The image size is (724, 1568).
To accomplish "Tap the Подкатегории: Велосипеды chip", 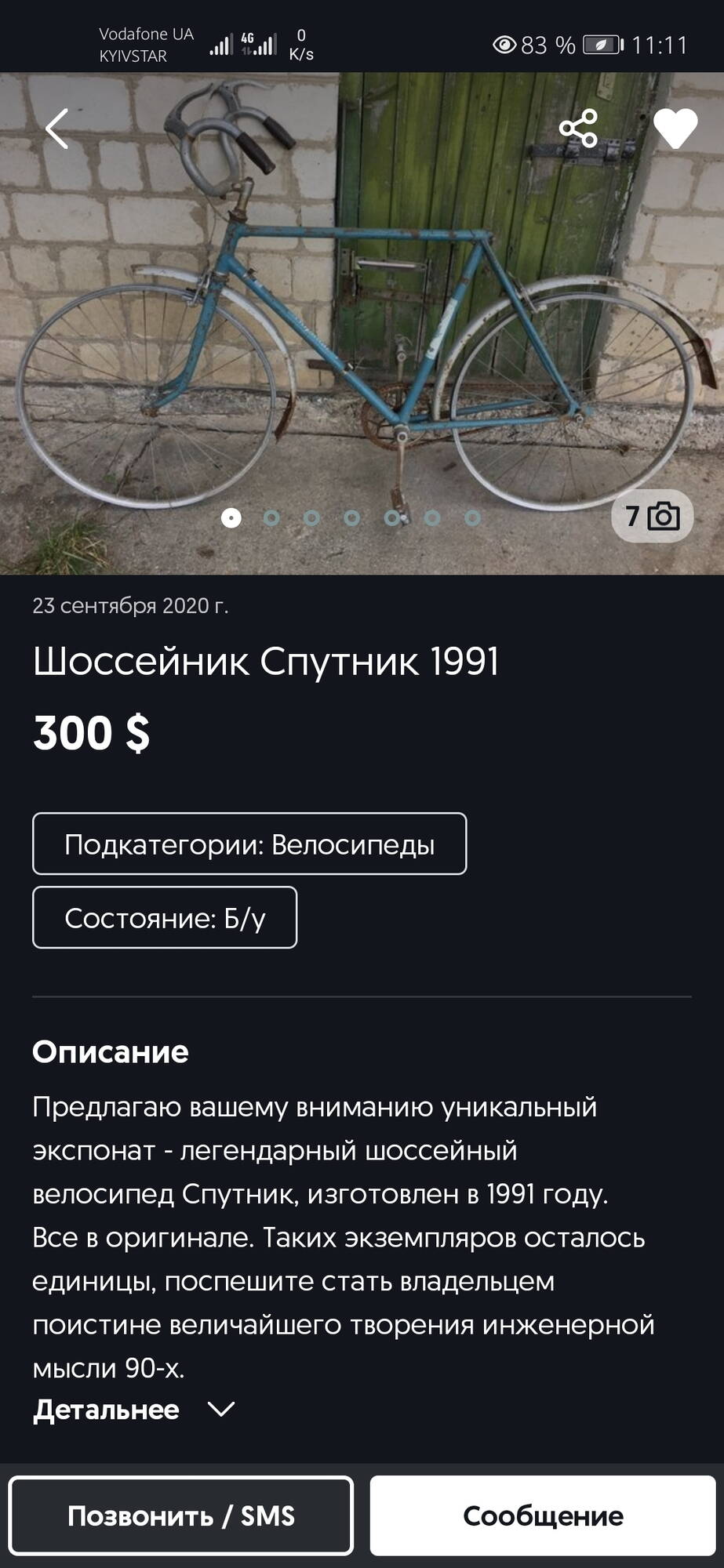I will 249,844.
